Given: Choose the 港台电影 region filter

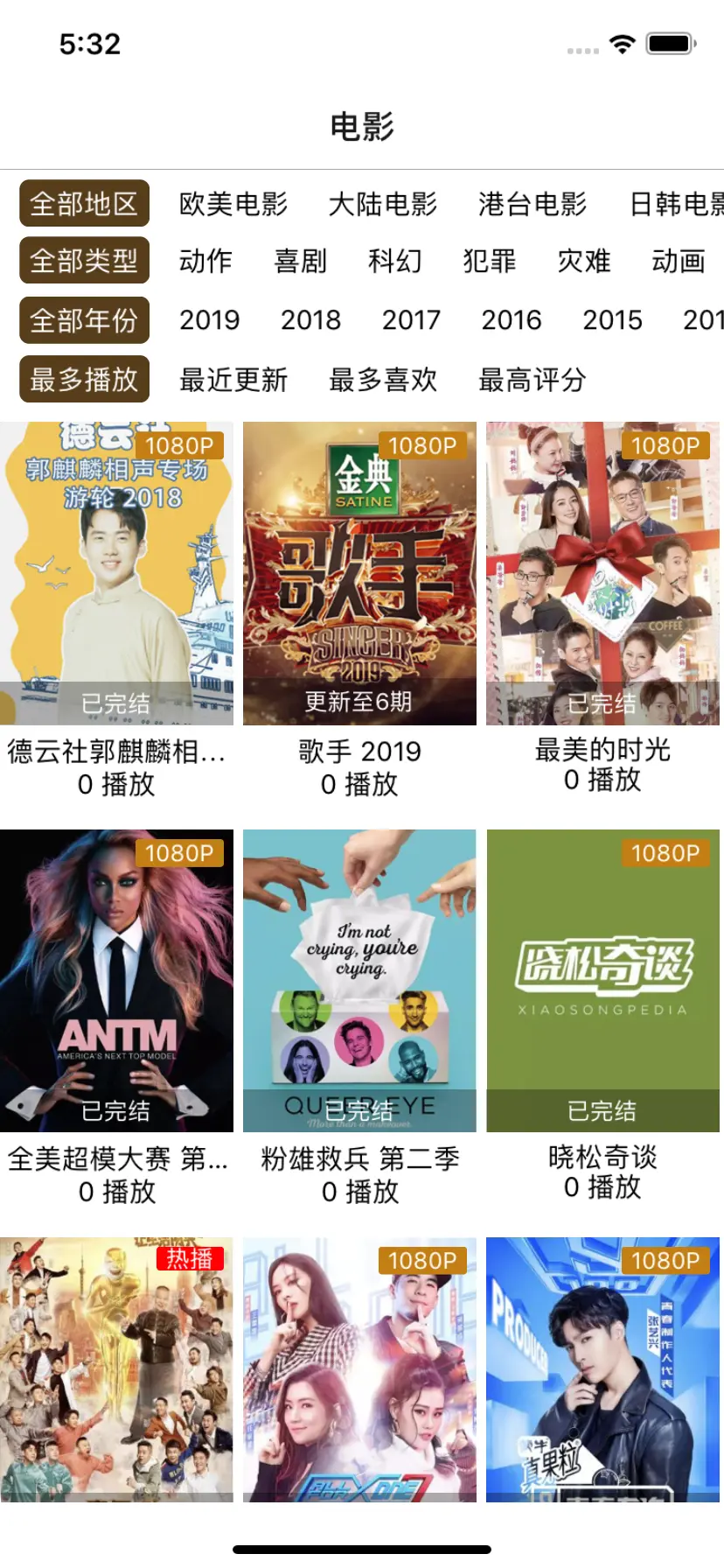Looking at the screenshot, I should click(533, 204).
